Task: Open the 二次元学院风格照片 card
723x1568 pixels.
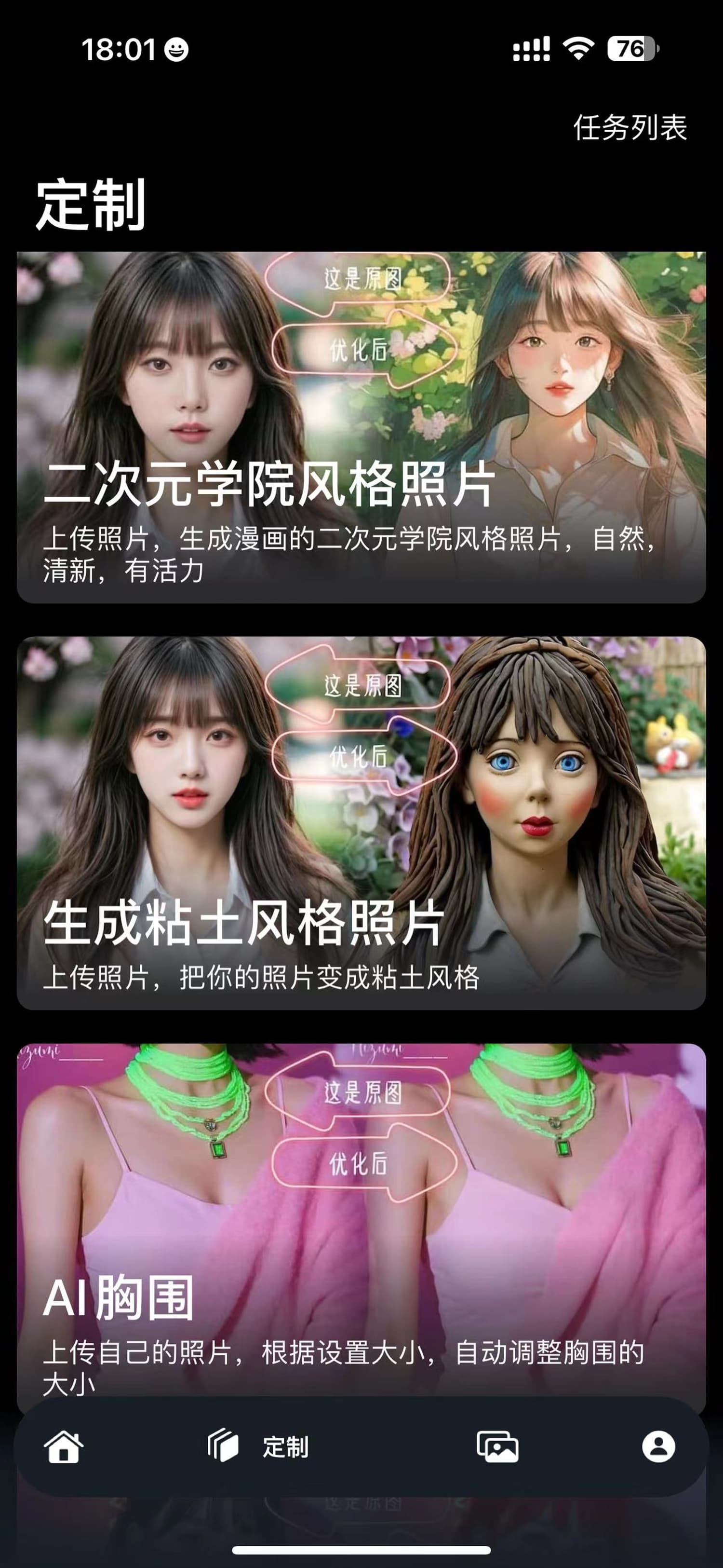Action: pyautogui.click(x=361, y=427)
